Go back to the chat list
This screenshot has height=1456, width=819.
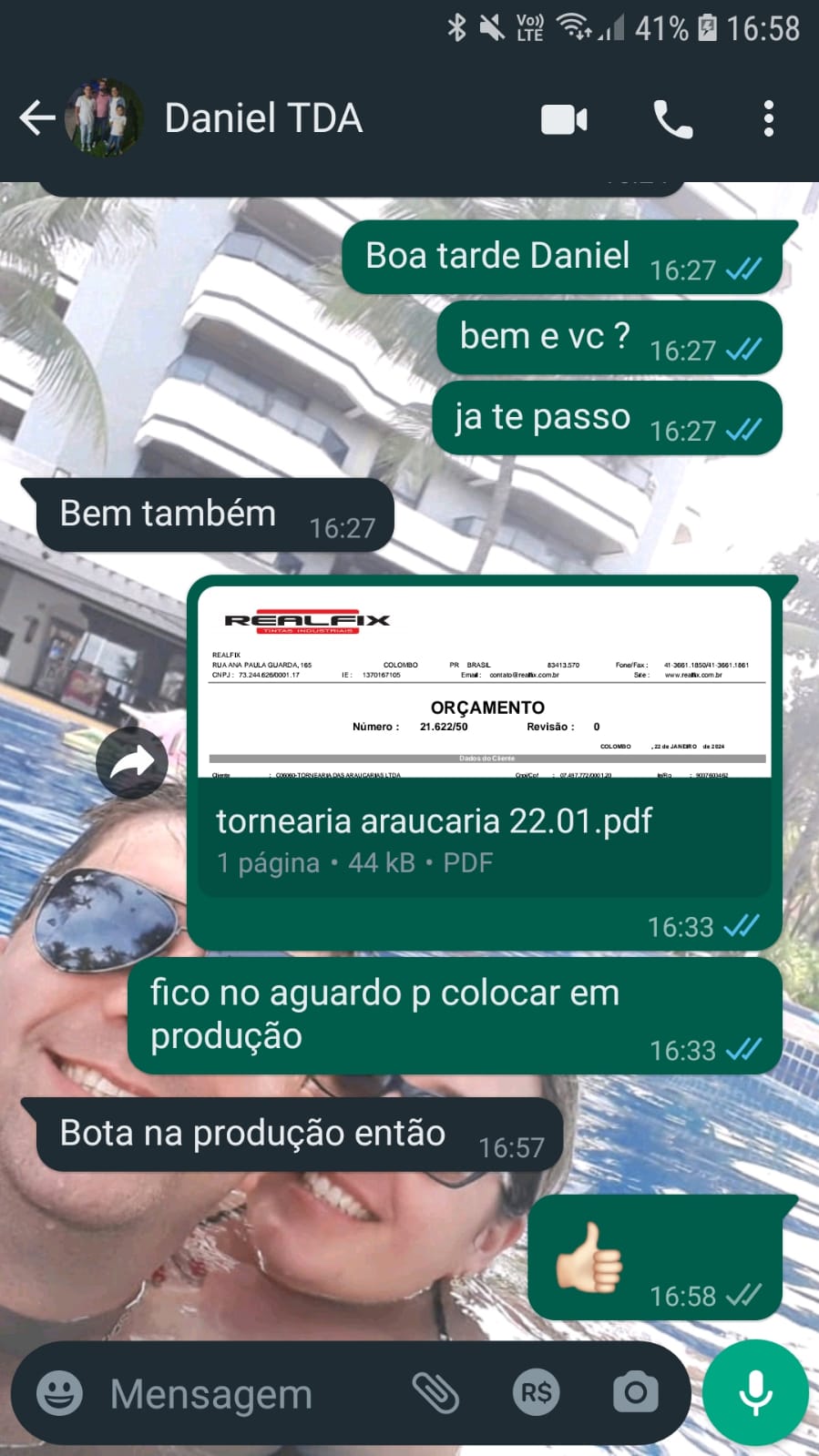click(x=36, y=118)
